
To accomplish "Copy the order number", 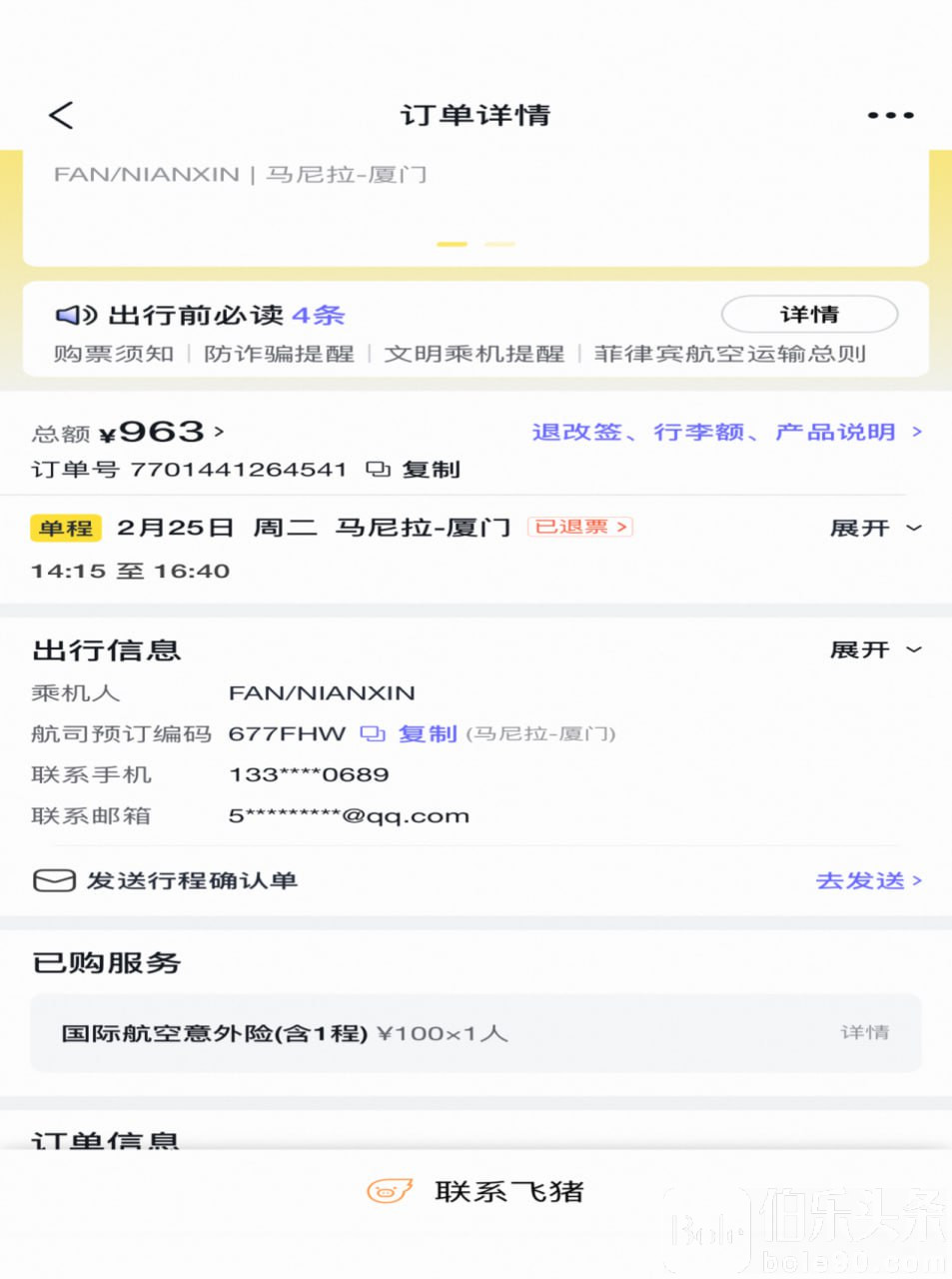I will tap(415, 470).
